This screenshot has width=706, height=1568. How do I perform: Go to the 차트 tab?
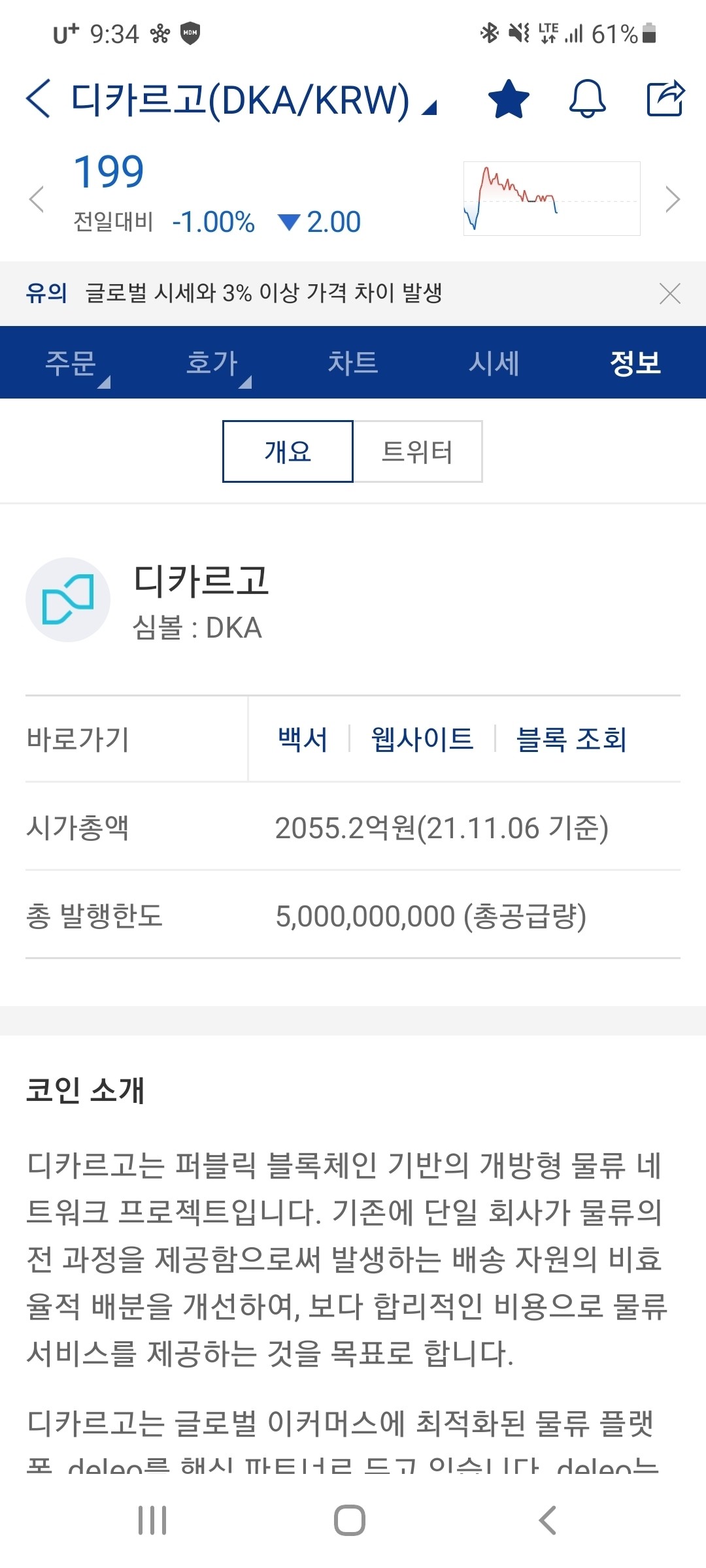coord(353,363)
